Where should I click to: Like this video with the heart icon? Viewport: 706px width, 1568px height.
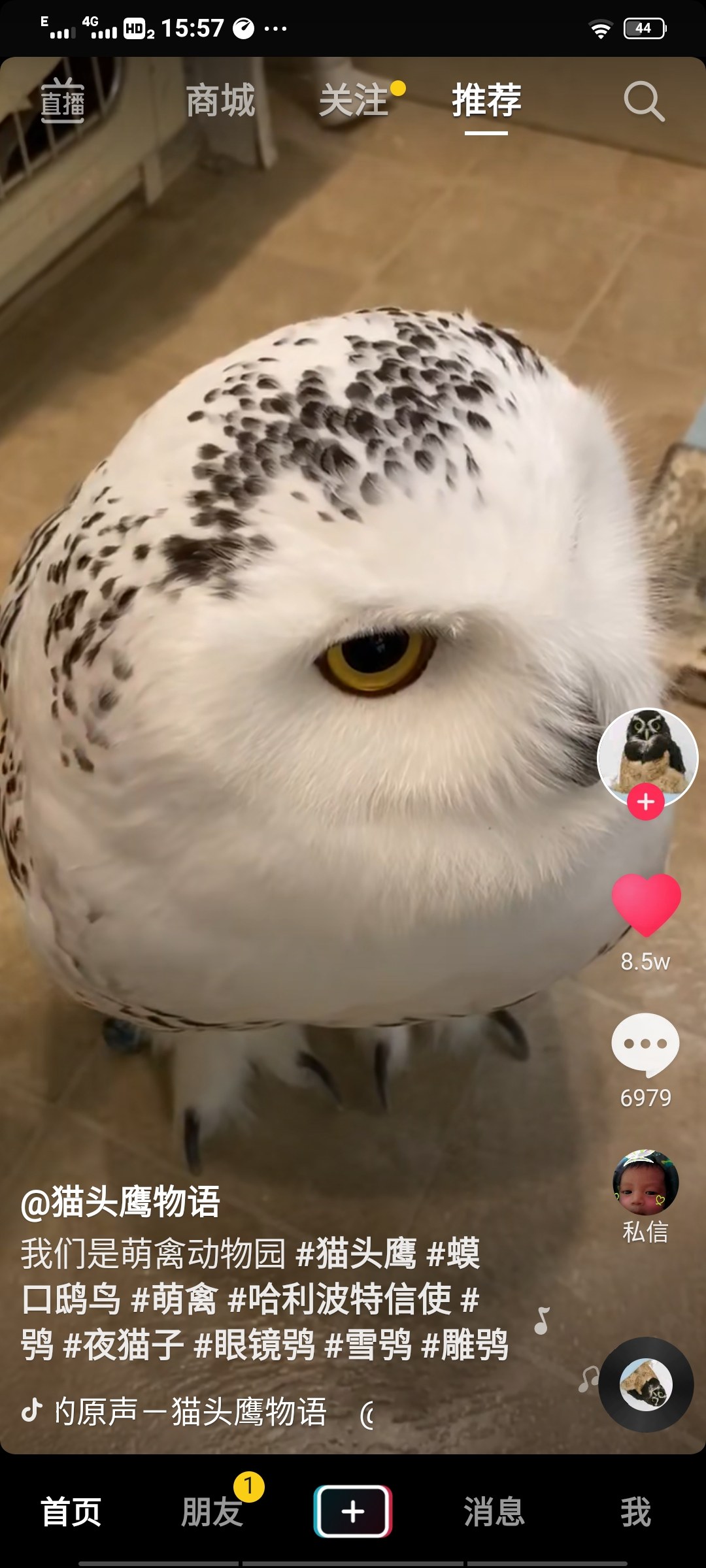[646, 905]
